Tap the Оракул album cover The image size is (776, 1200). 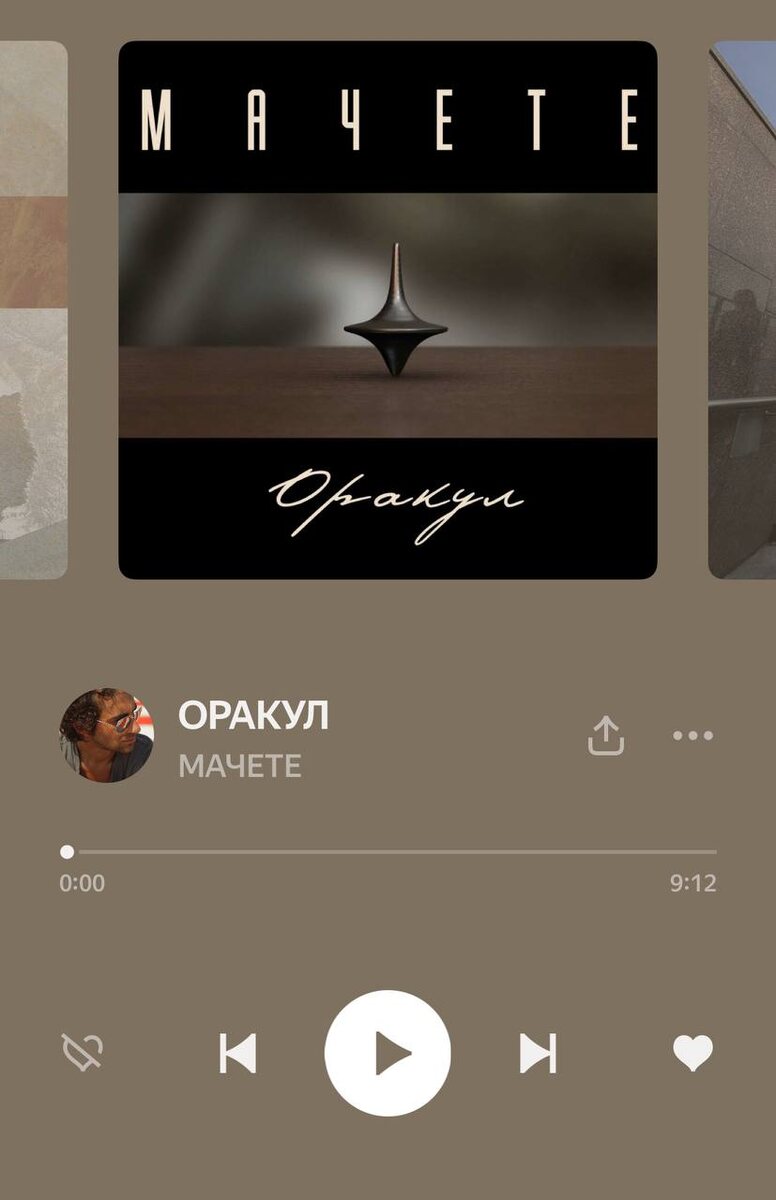[388, 310]
